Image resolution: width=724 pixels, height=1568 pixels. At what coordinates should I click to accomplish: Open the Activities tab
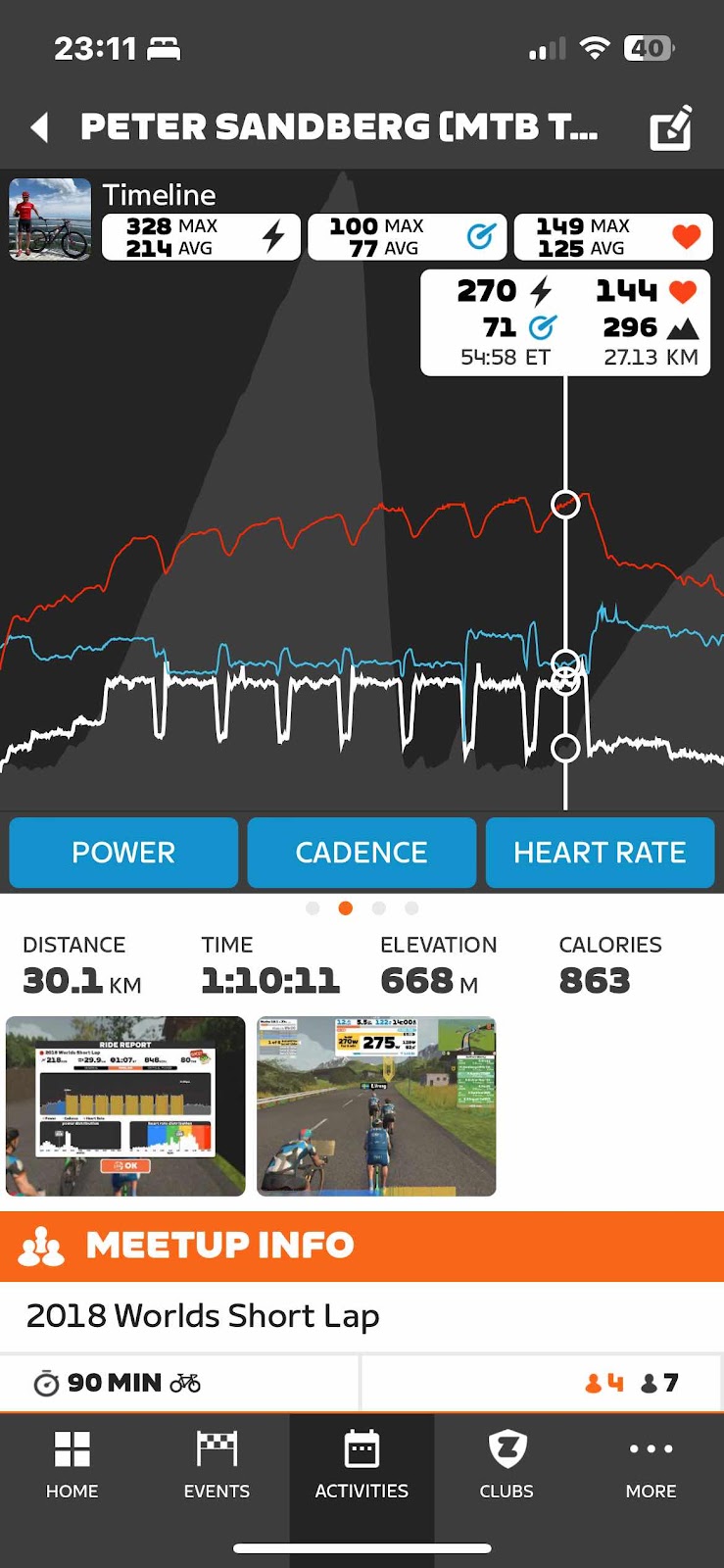pos(362,1465)
